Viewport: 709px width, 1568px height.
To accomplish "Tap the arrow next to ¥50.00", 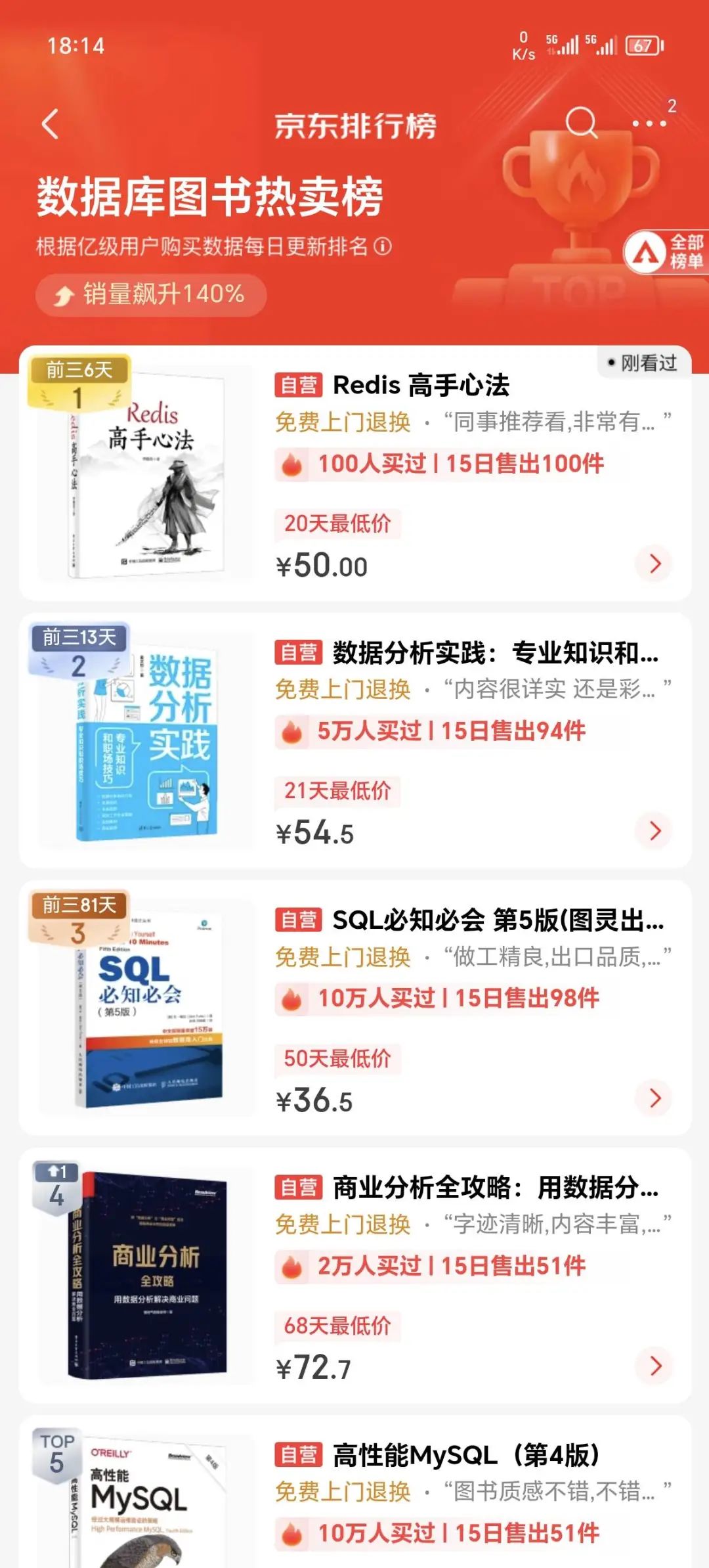I will (x=655, y=564).
